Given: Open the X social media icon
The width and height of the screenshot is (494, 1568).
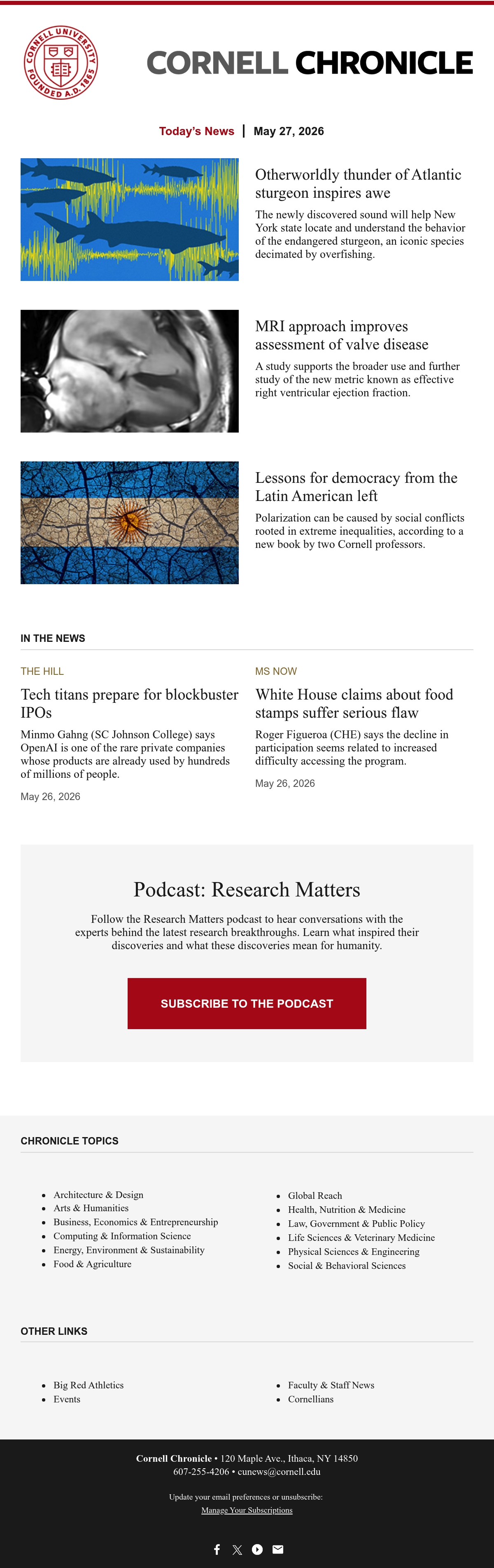Looking at the screenshot, I should [237, 1549].
